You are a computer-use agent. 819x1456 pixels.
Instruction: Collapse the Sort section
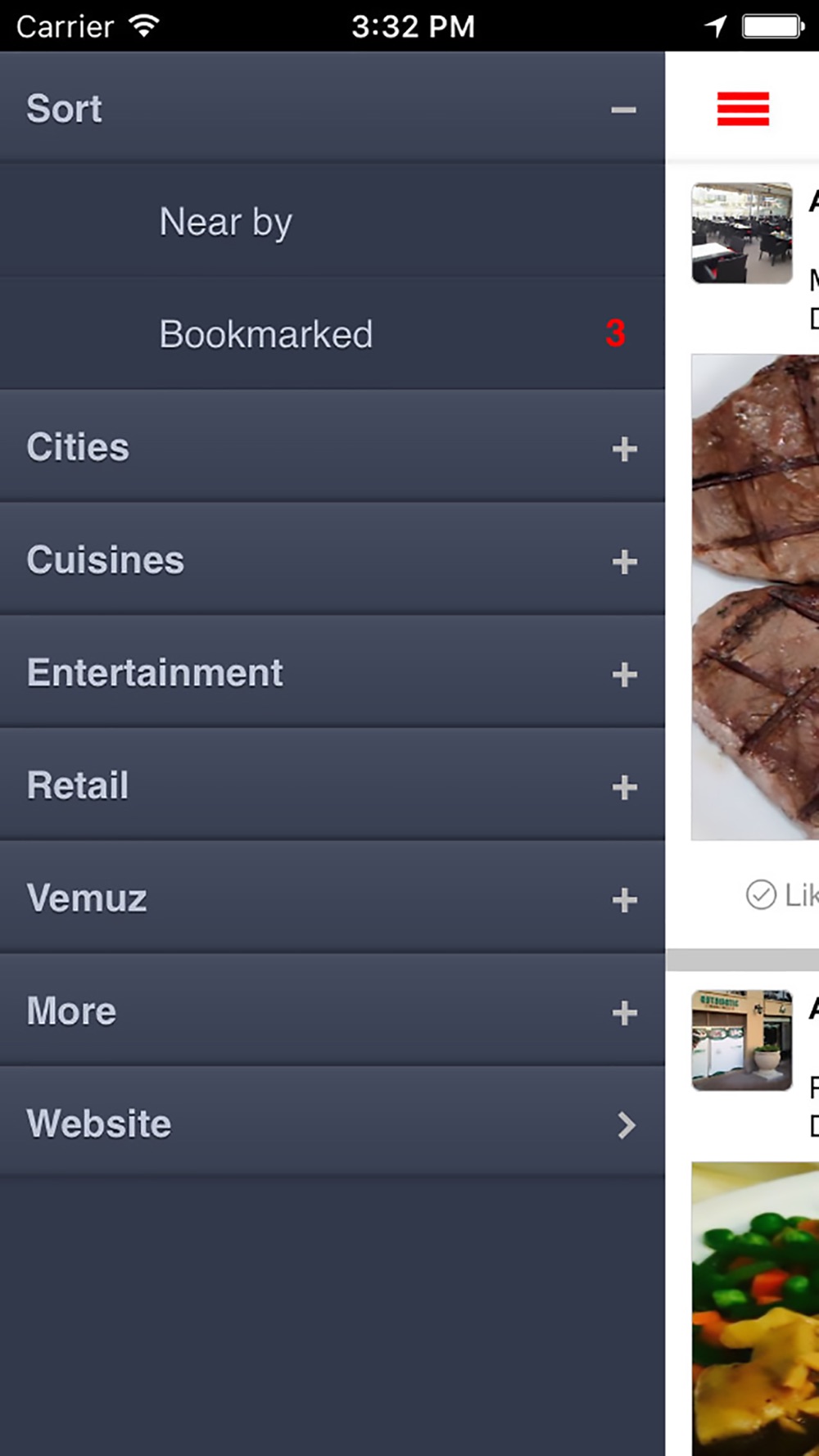click(623, 110)
